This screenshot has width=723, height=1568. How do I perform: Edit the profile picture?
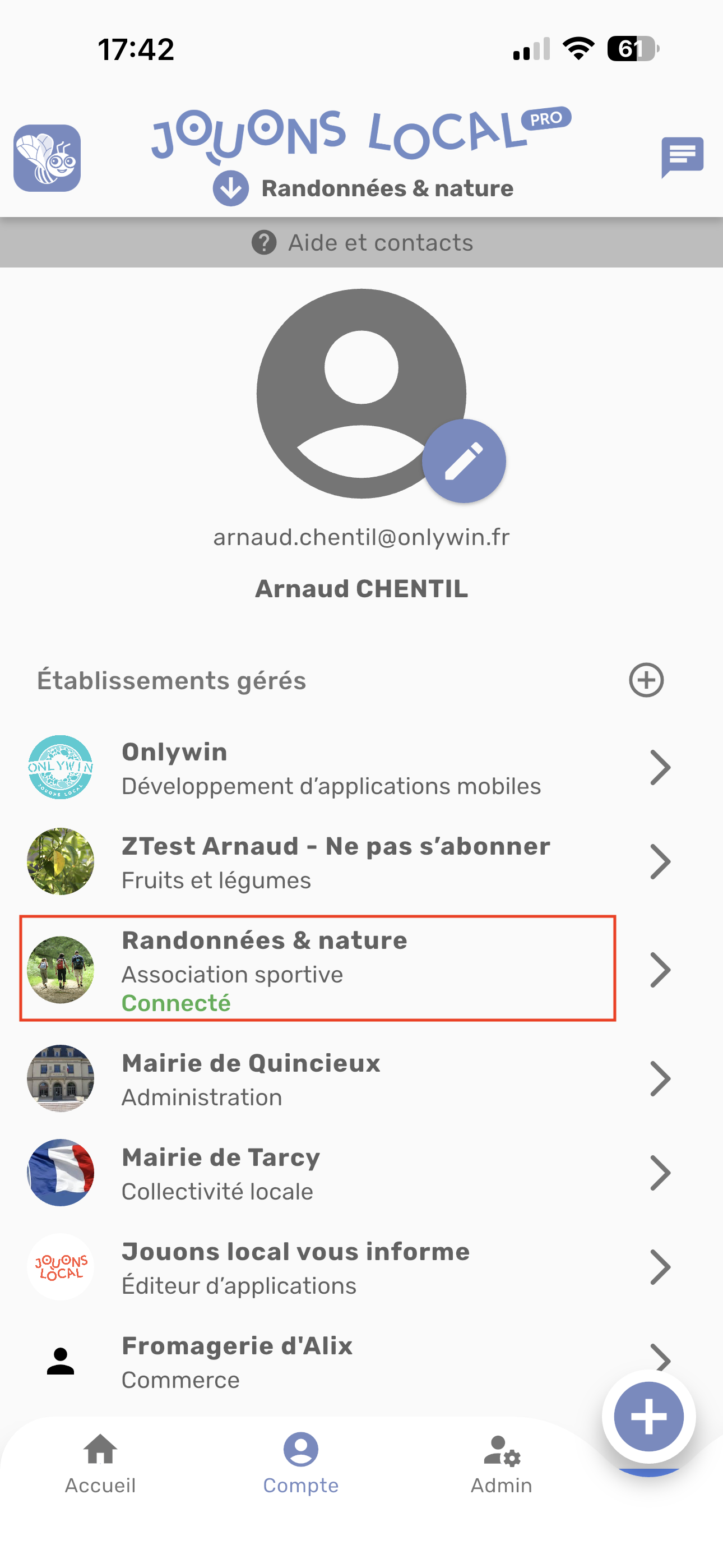pyautogui.click(x=464, y=461)
